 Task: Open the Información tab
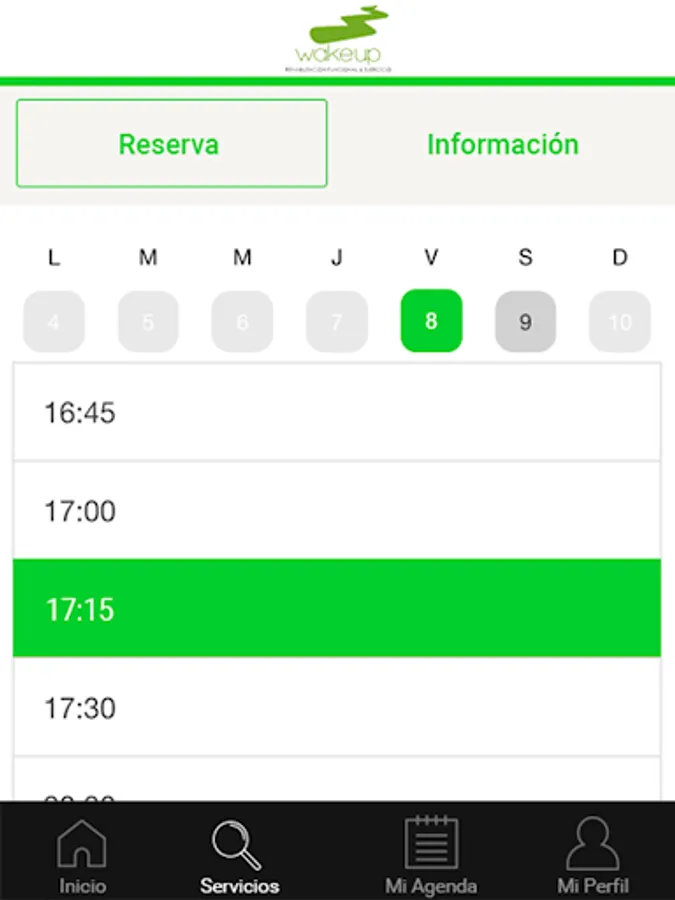pyautogui.click(x=502, y=144)
